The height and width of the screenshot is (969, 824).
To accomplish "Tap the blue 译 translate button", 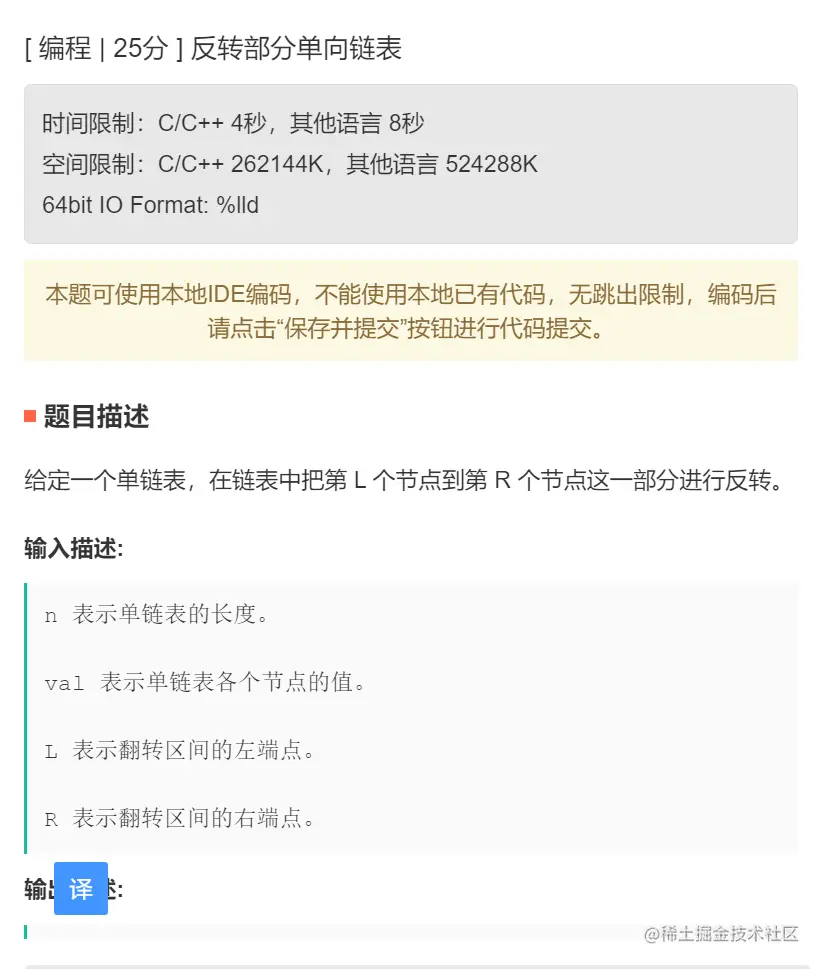I will click(x=81, y=888).
